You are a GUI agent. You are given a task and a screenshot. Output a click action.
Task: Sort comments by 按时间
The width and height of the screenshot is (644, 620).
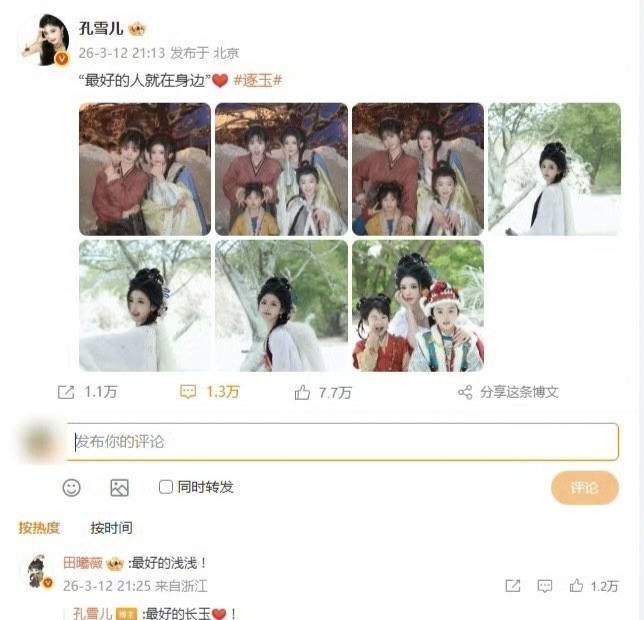pos(111,528)
